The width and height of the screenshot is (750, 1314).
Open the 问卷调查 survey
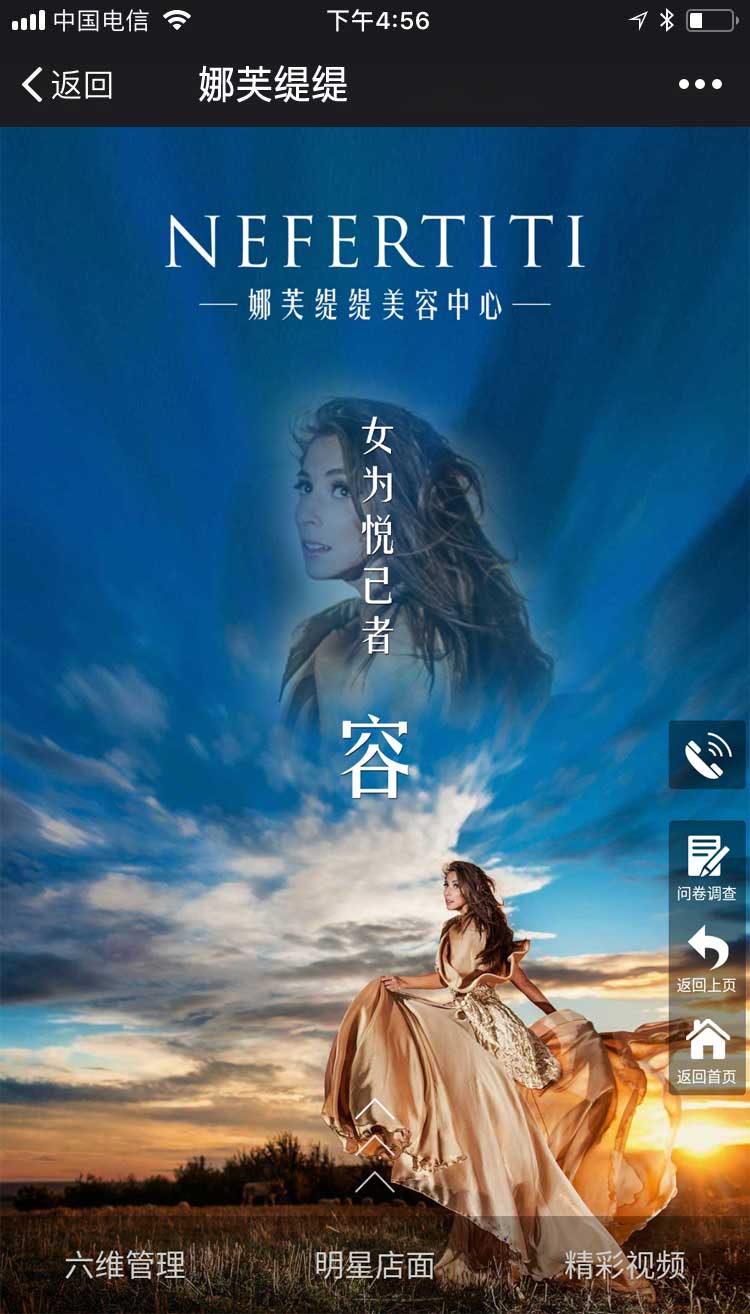[707, 867]
